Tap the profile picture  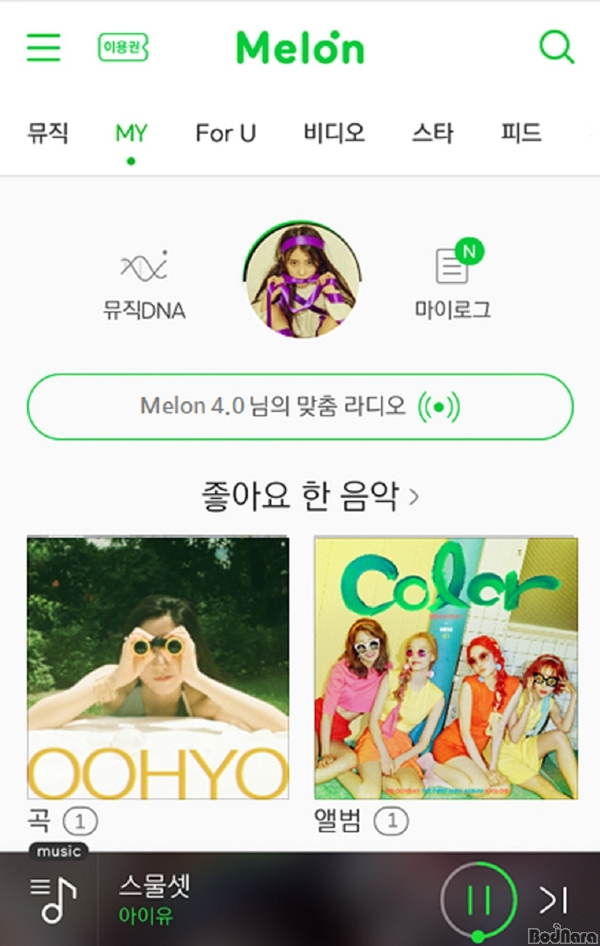pos(302,281)
